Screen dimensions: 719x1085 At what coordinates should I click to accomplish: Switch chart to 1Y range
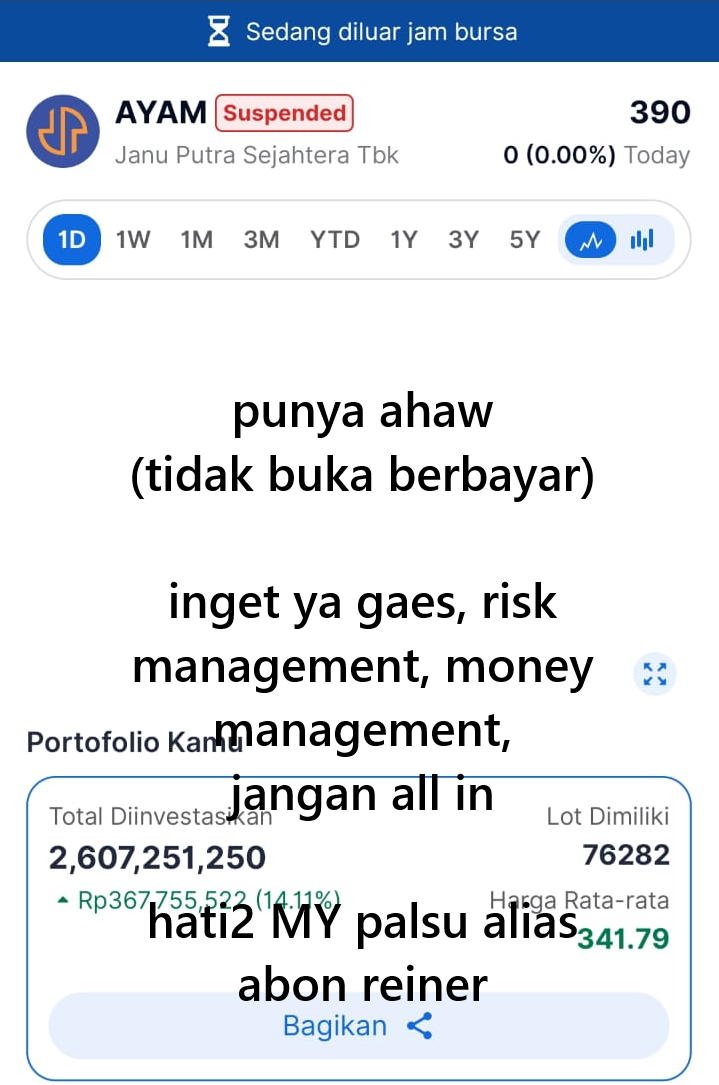pyautogui.click(x=403, y=240)
